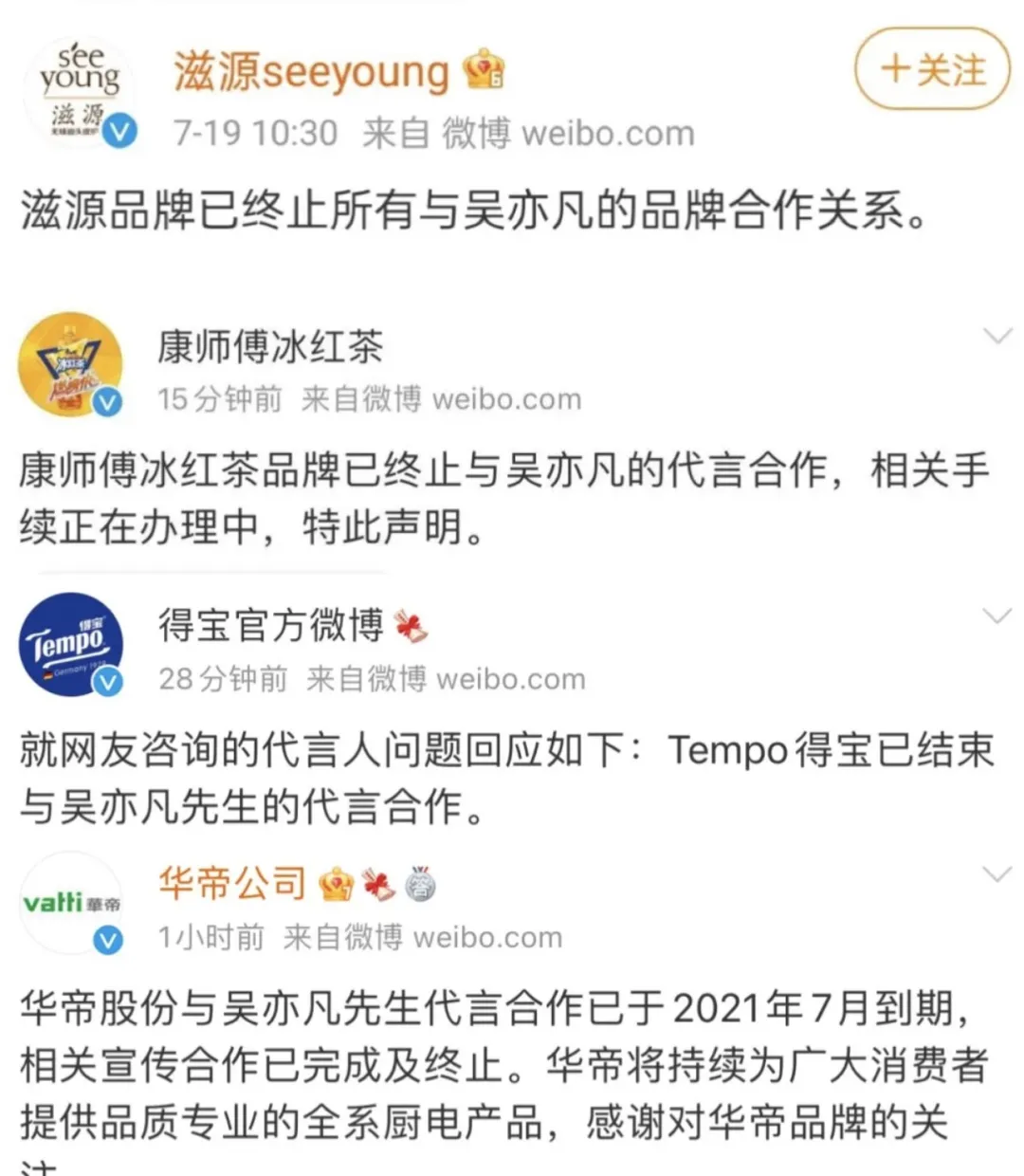The image size is (1024, 1176).
Task: Select the Tempo 得宝 brand avatar
Action: (x=71, y=645)
